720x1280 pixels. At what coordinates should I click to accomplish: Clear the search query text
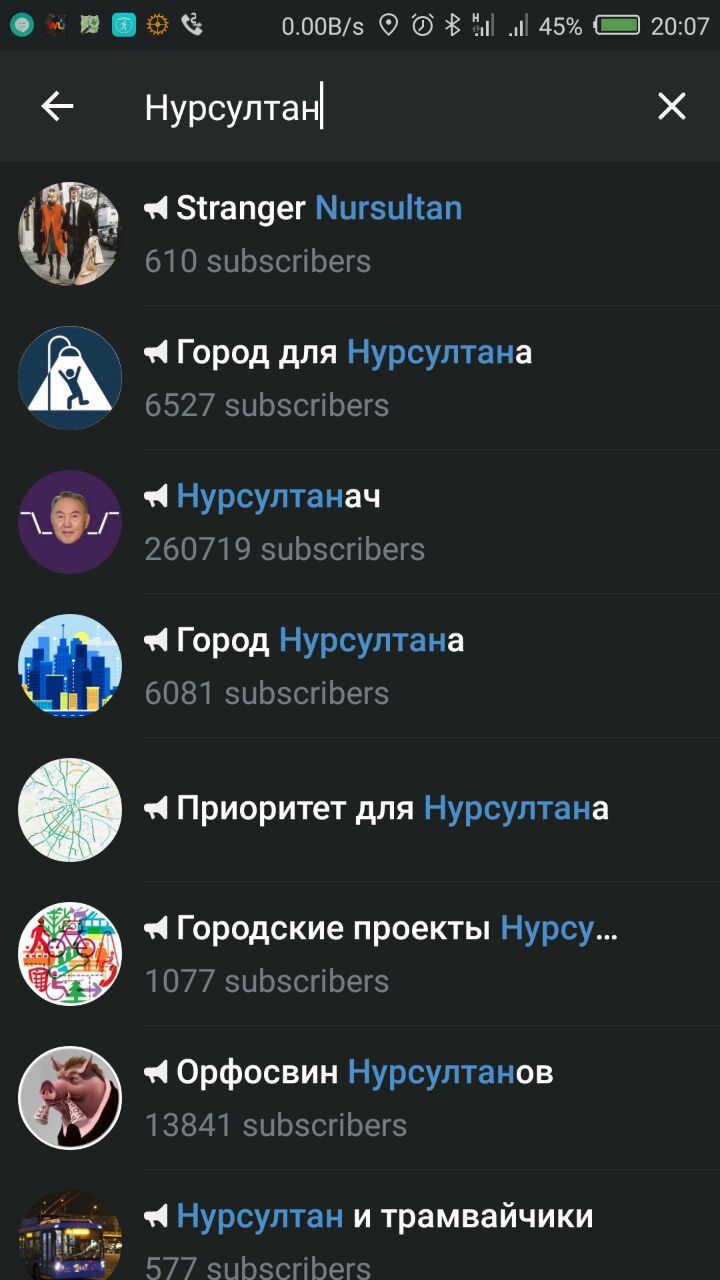pos(672,106)
